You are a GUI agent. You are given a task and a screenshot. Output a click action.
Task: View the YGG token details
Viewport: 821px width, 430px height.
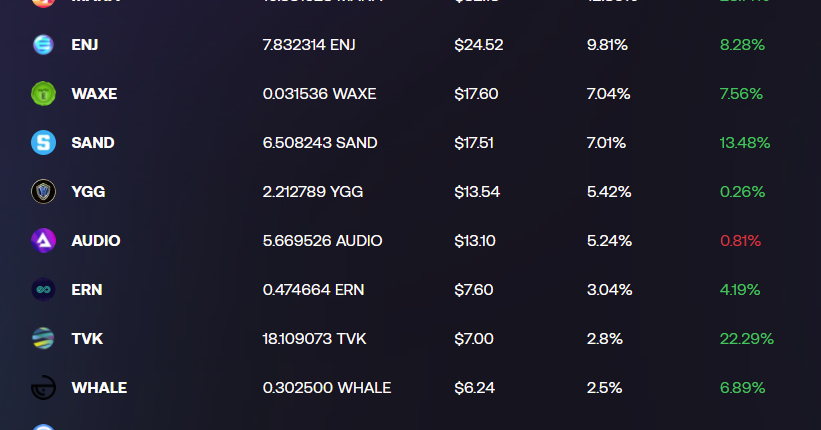pos(88,192)
